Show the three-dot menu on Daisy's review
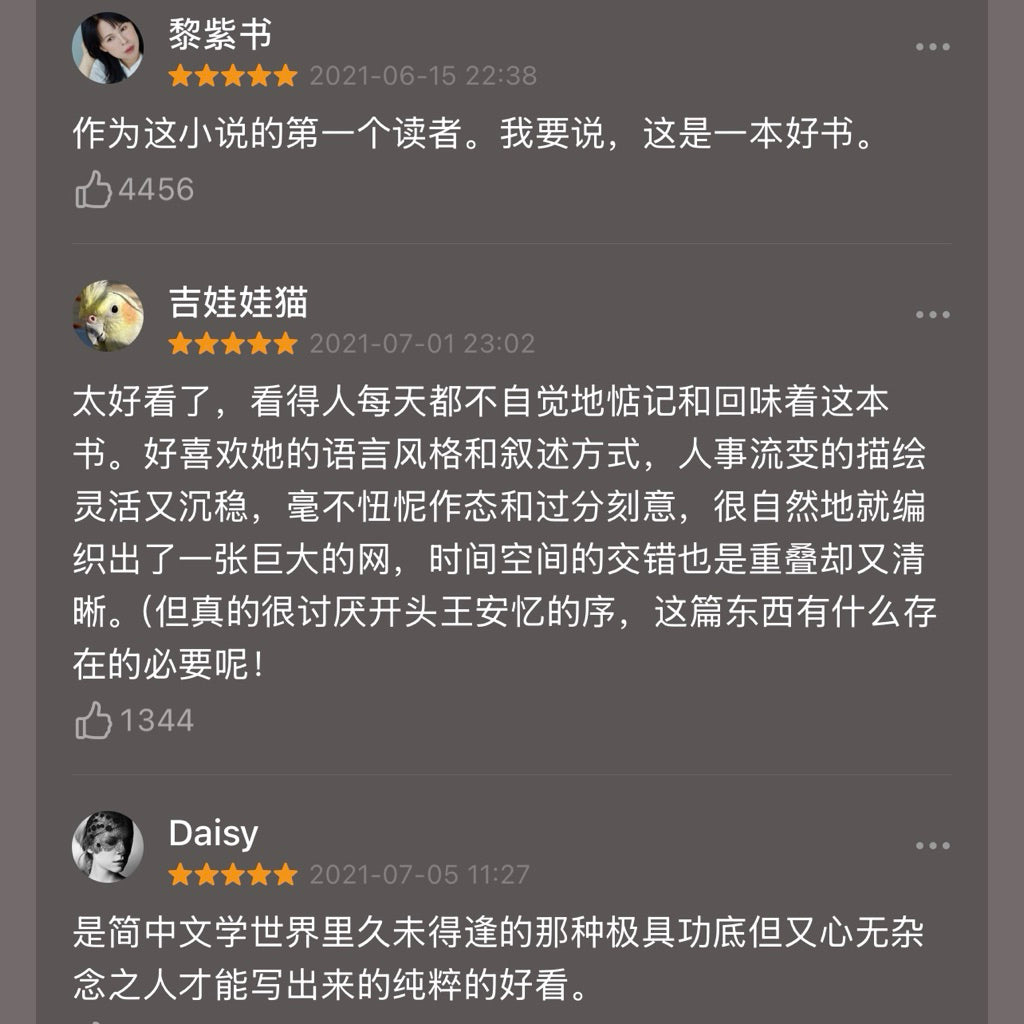Image resolution: width=1024 pixels, height=1024 pixels. point(932,846)
